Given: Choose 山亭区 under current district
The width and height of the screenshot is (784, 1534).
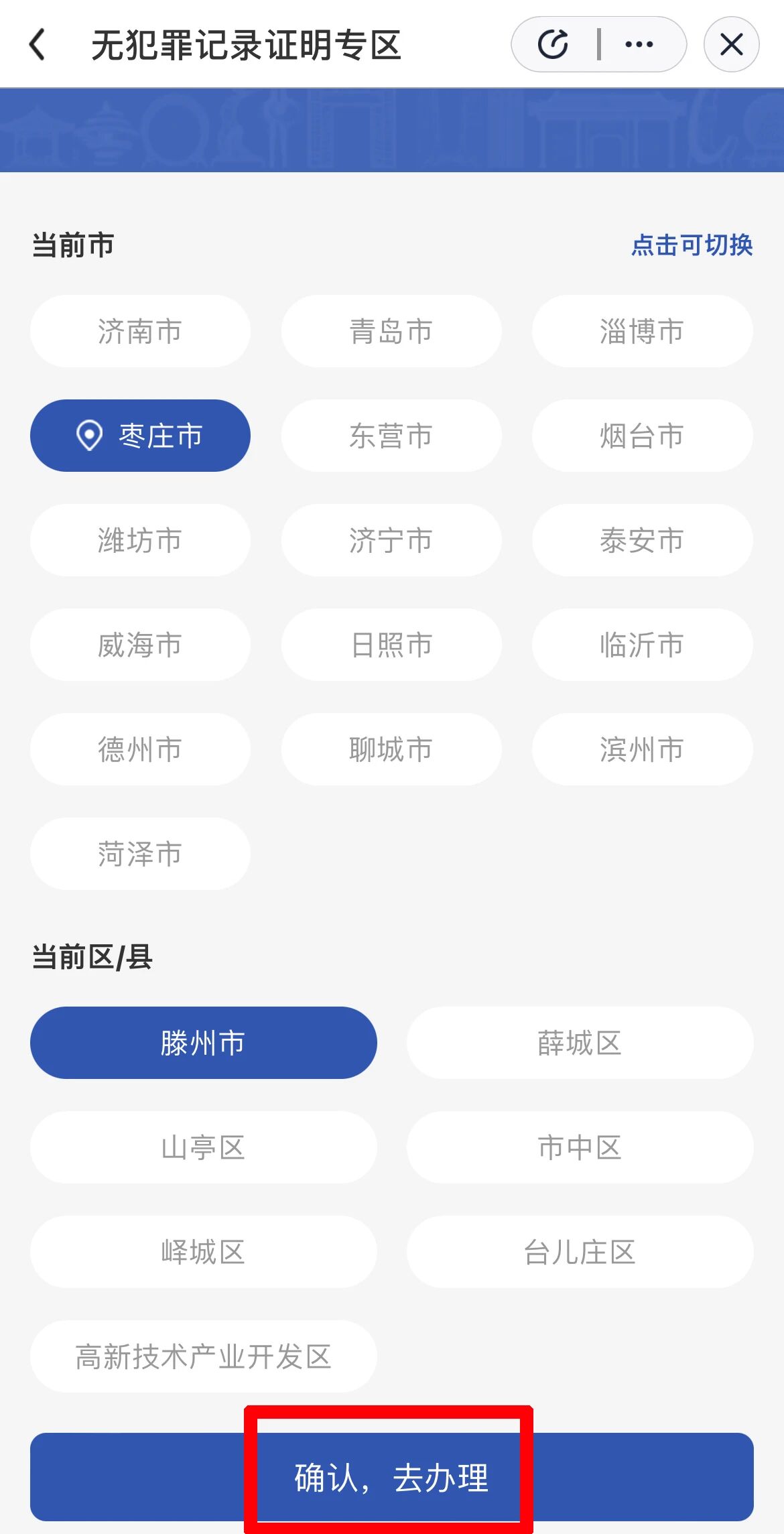Looking at the screenshot, I should (203, 1147).
